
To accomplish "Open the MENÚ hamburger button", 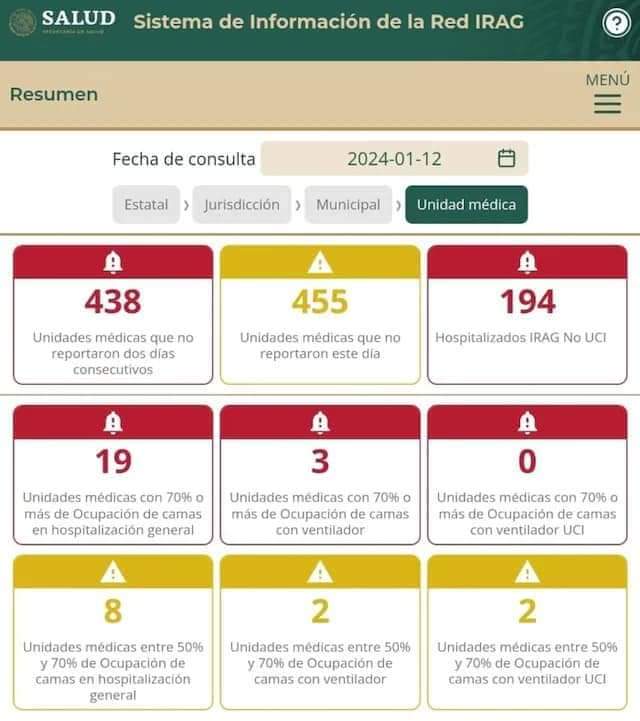I will pos(607,94).
